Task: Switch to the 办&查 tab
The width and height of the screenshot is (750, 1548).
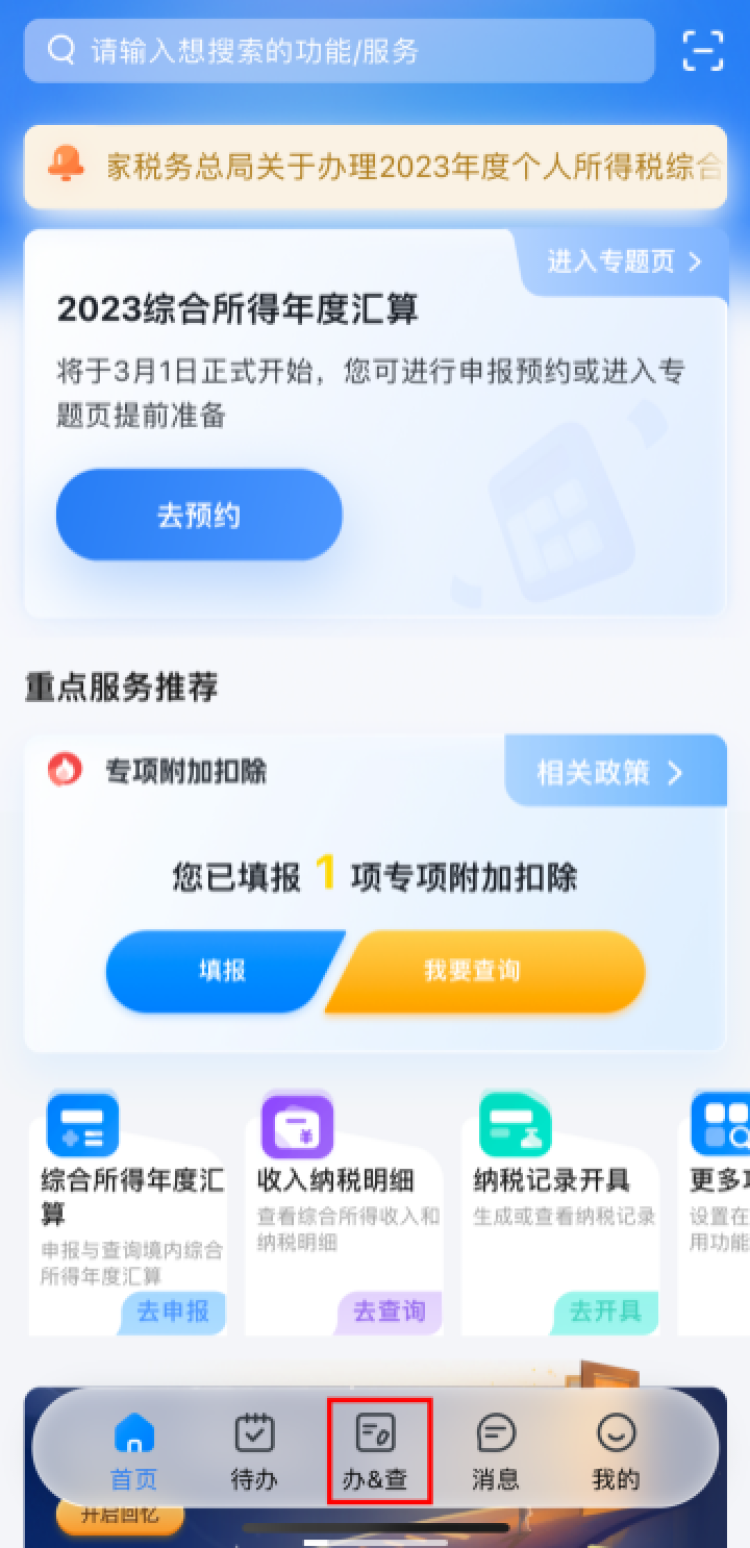Action: (376, 1452)
